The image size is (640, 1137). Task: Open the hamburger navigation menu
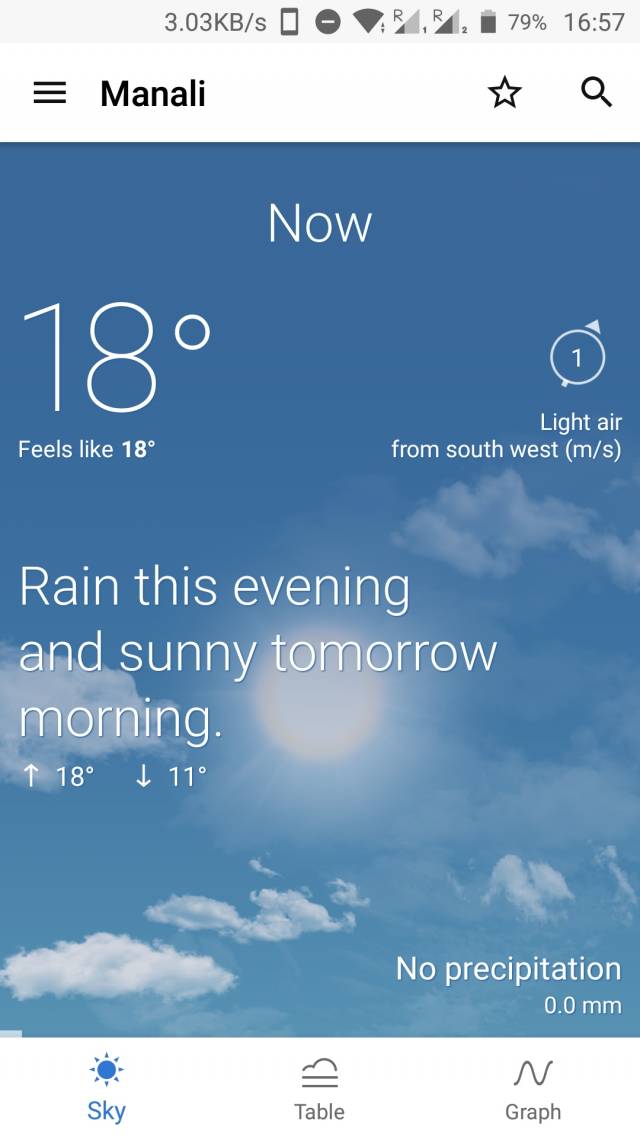(x=50, y=93)
